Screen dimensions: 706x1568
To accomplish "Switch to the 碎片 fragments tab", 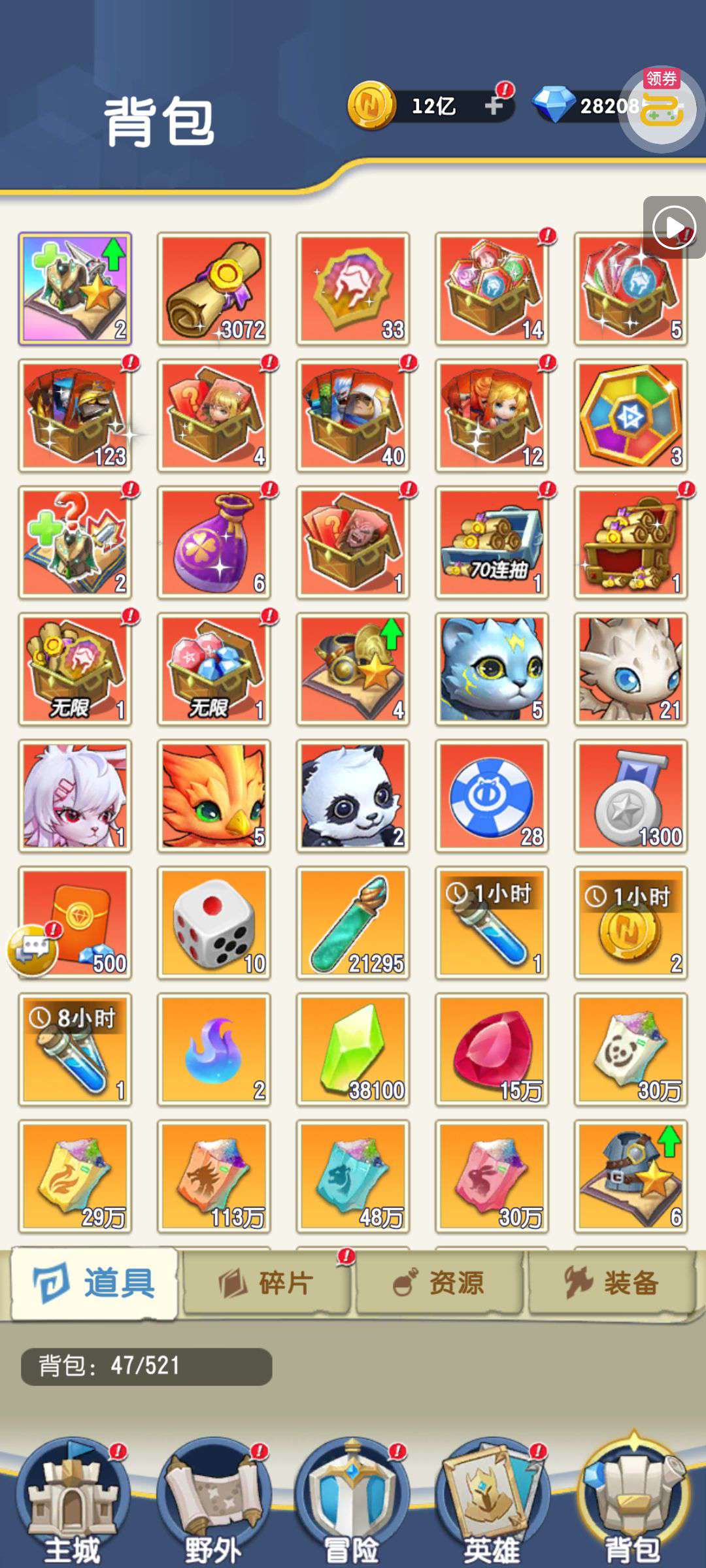I will [x=266, y=1282].
